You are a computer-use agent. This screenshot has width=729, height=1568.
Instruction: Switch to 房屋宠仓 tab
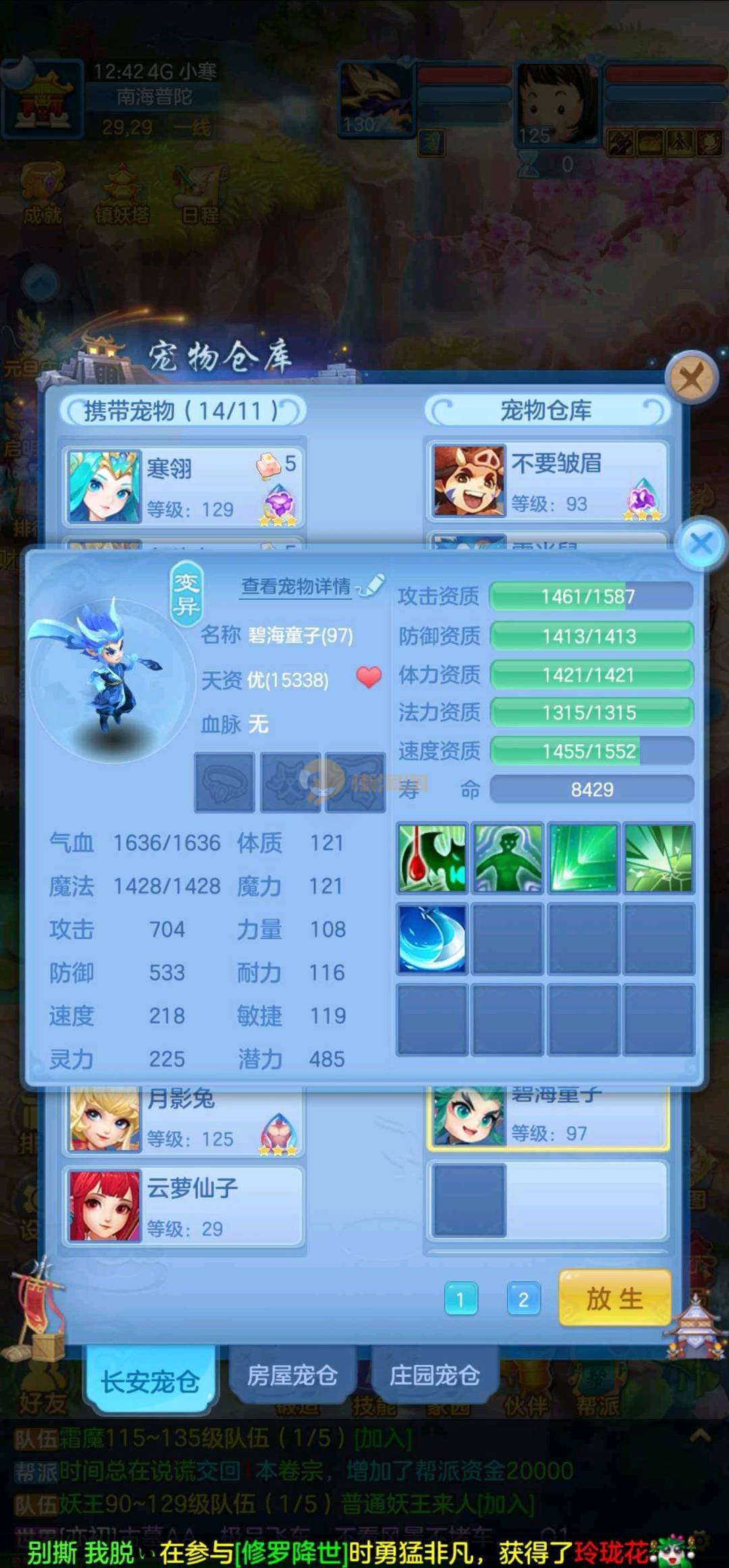pyautogui.click(x=292, y=1374)
